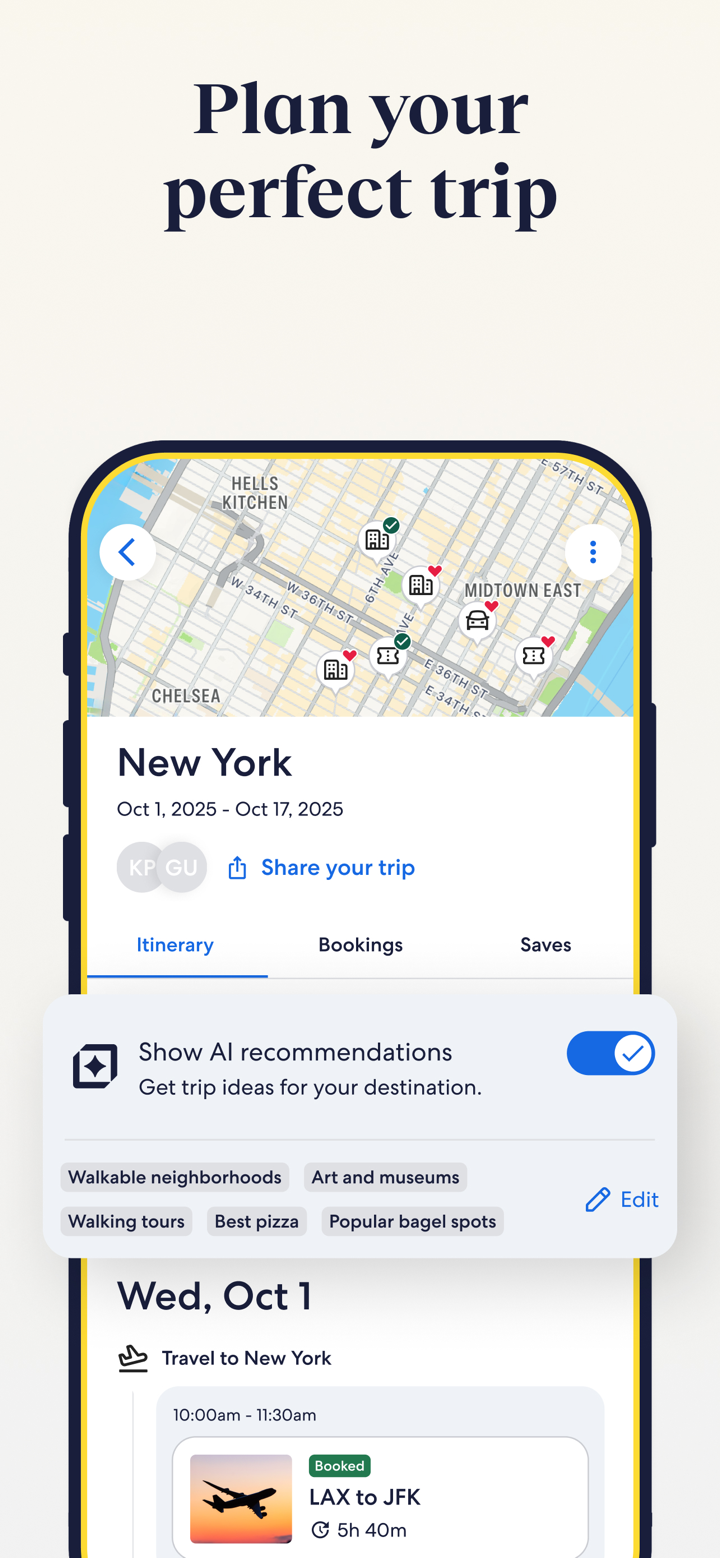The width and height of the screenshot is (720, 1558).
Task: Switch to the Bookings tab
Action: tap(360, 945)
